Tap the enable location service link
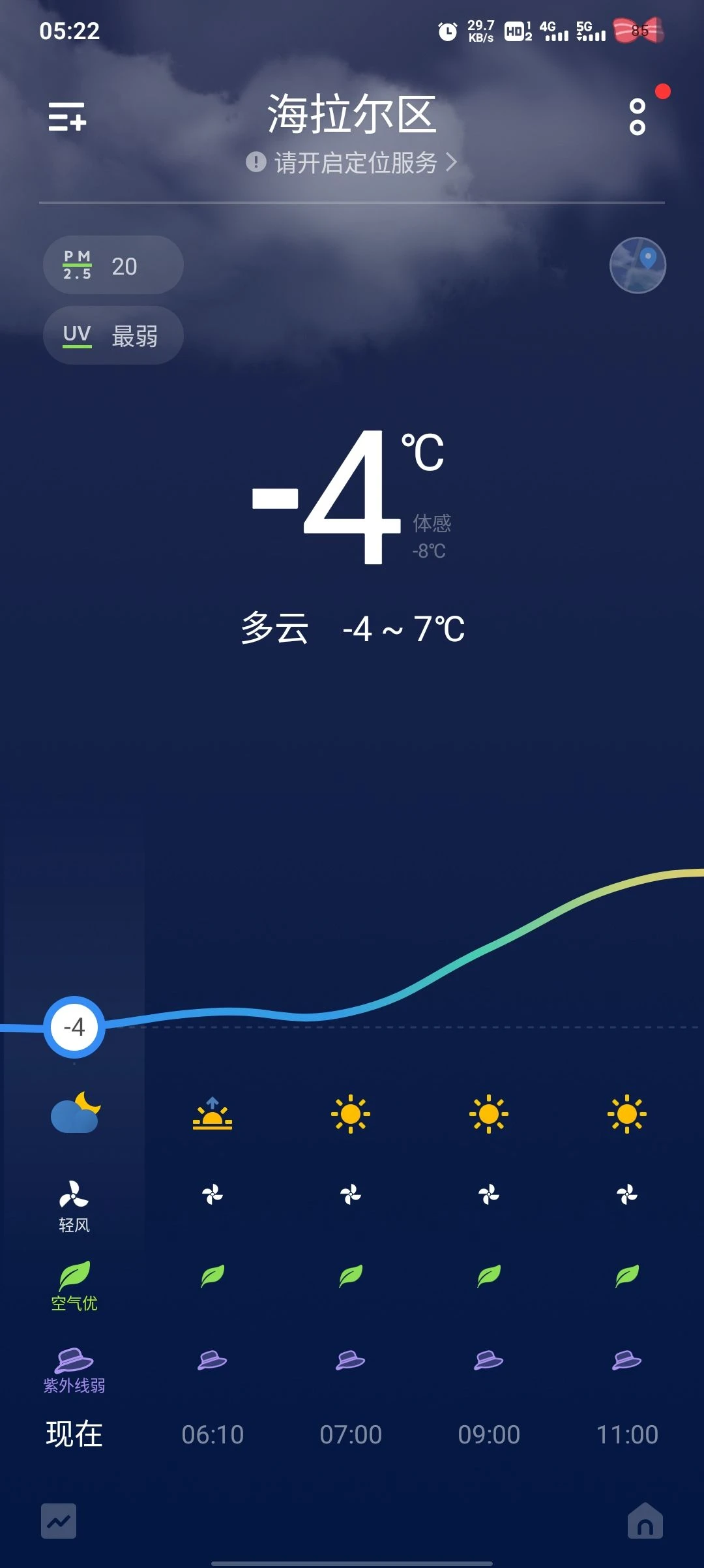The width and height of the screenshot is (704, 1568). (352, 162)
